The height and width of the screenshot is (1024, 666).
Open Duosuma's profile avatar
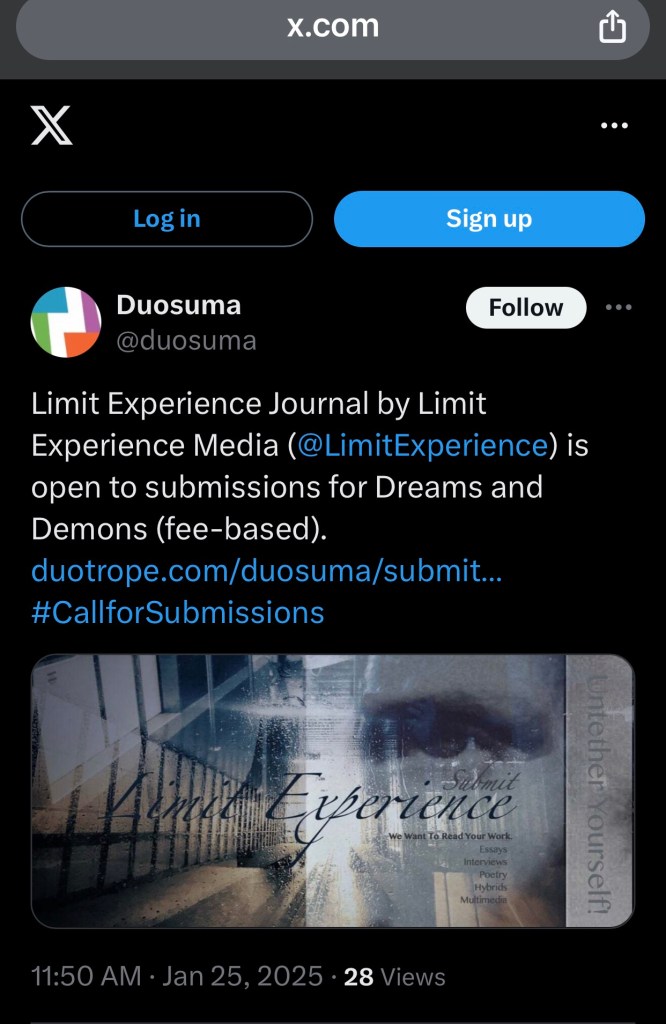pyautogui.click(x=66, y=322)
